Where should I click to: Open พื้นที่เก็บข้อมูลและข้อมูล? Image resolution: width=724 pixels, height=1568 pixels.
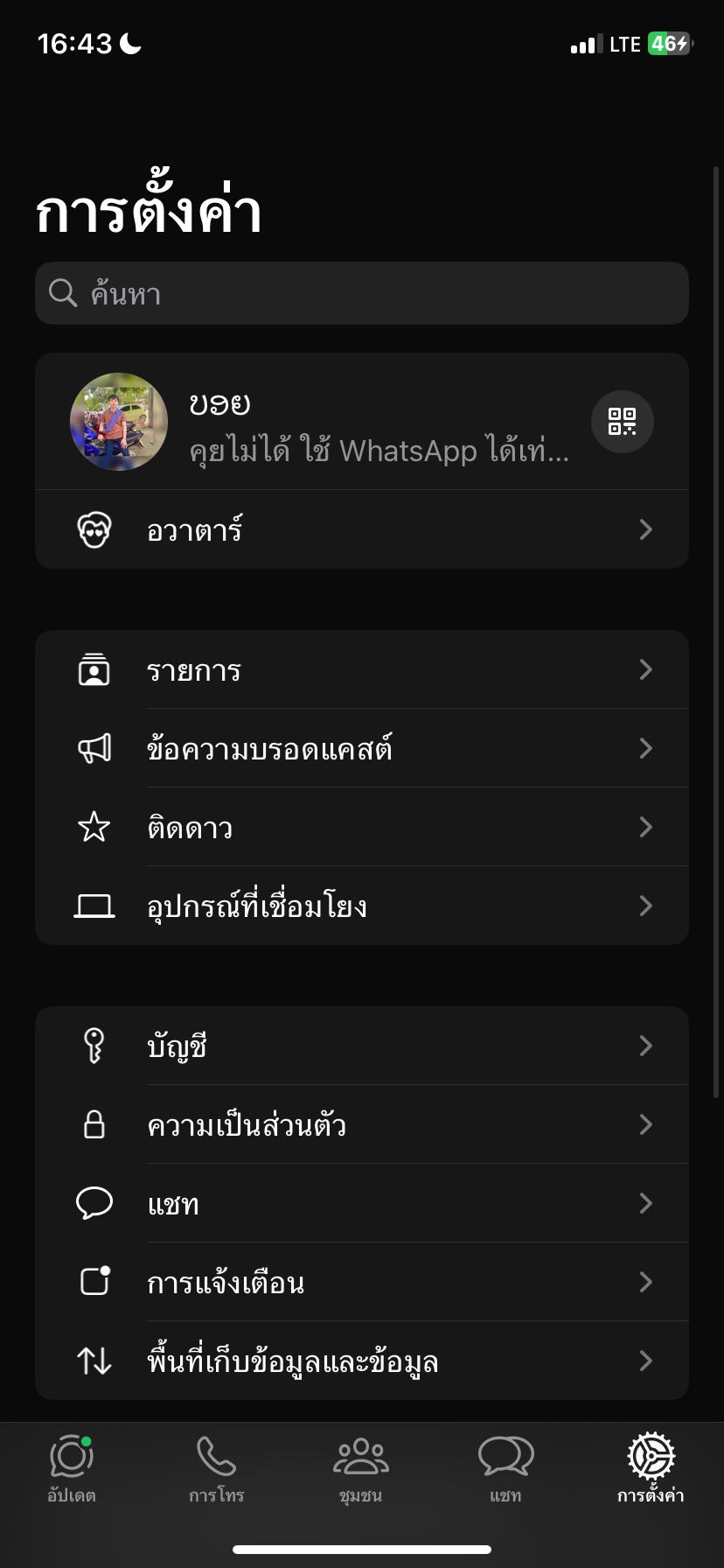(362, 1361)
